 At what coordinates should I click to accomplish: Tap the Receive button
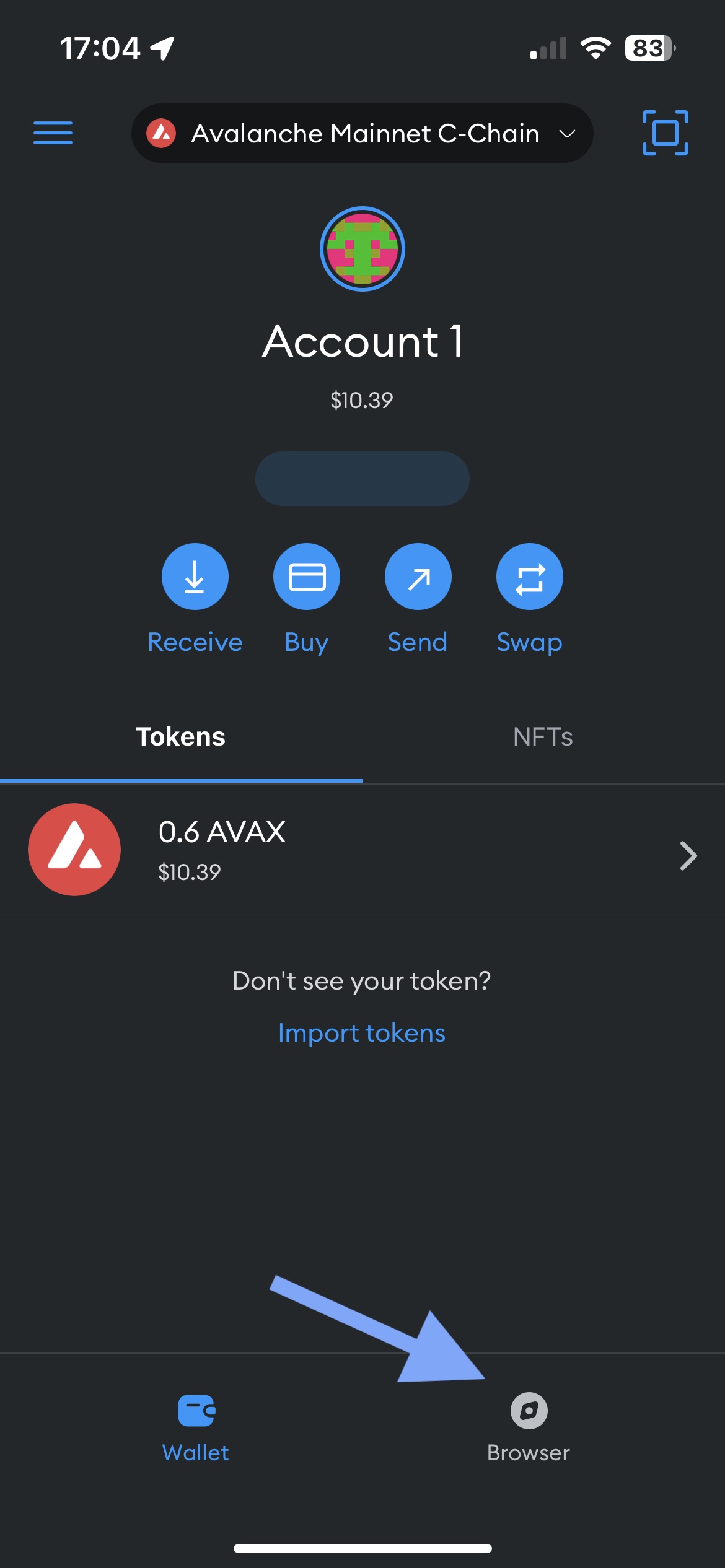[195, 577]
